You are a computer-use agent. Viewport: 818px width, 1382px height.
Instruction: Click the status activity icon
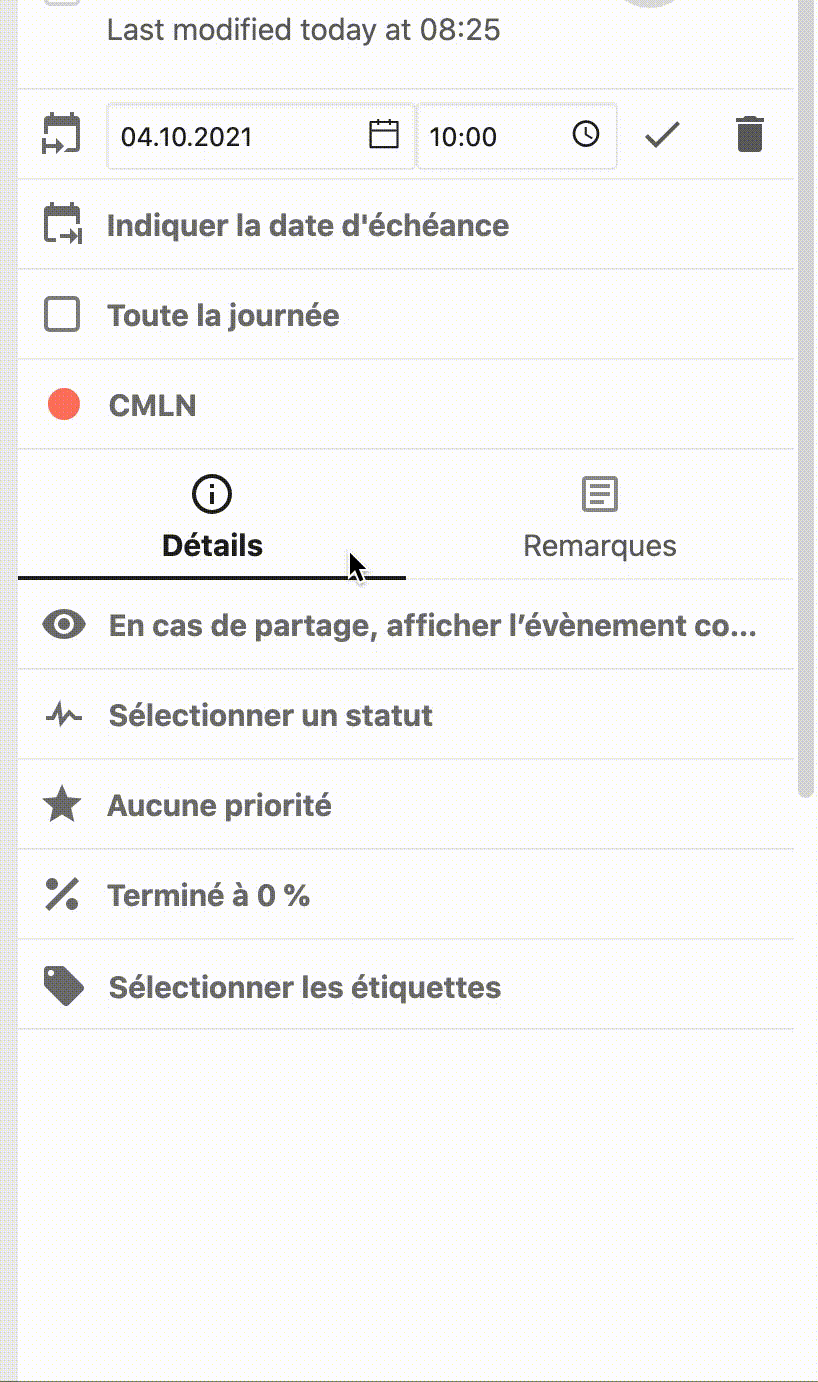[x=62, y=714]
